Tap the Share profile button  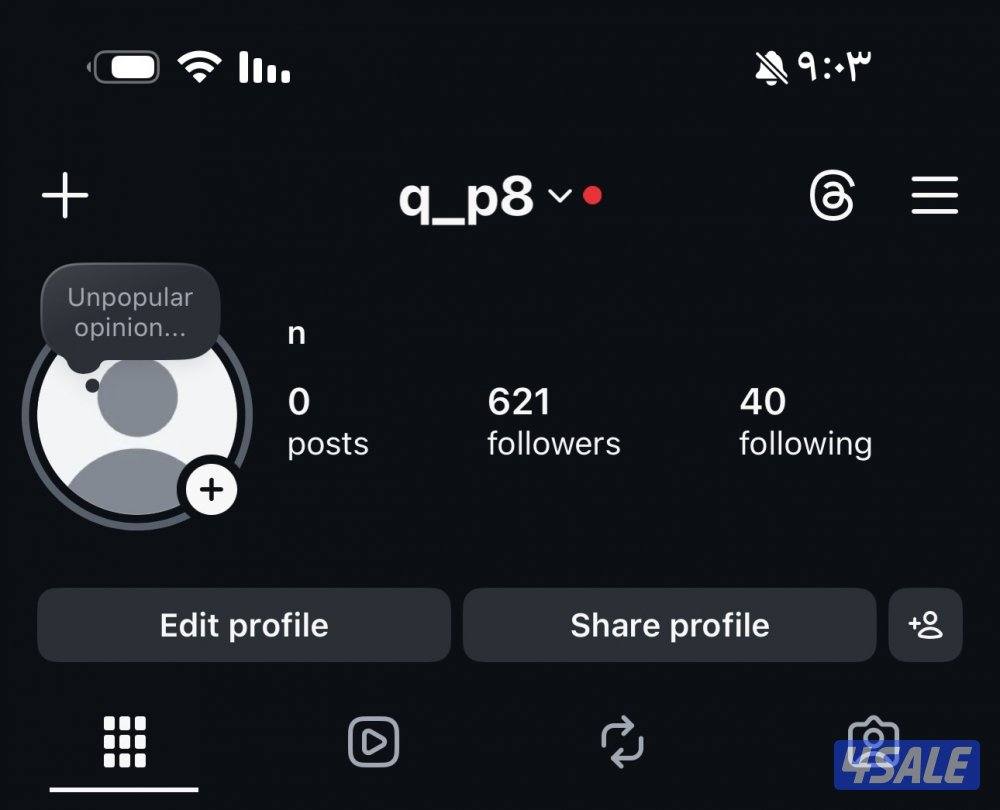pyautogui.click(x=669, y=625)
